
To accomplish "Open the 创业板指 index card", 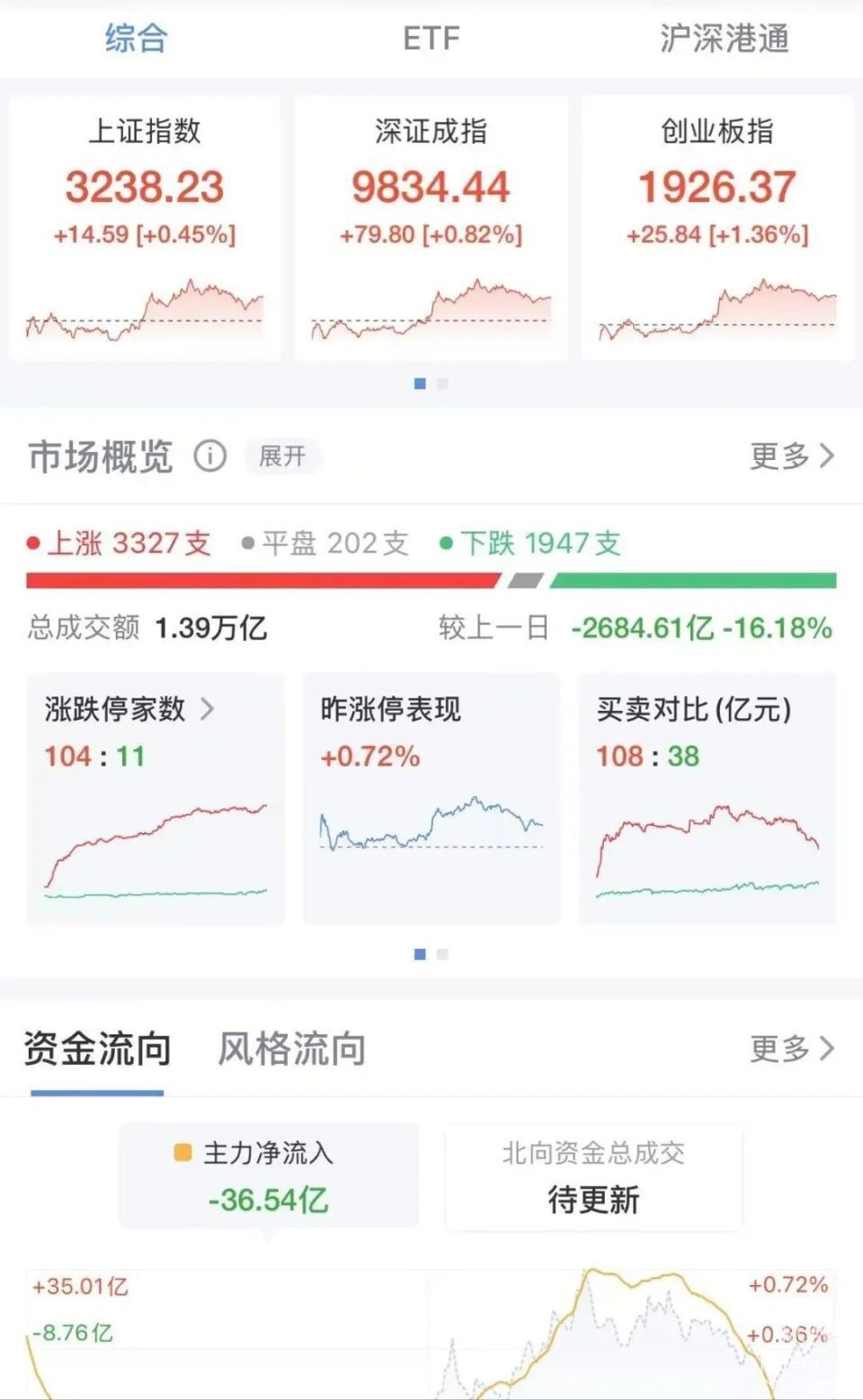I will 717,228.
